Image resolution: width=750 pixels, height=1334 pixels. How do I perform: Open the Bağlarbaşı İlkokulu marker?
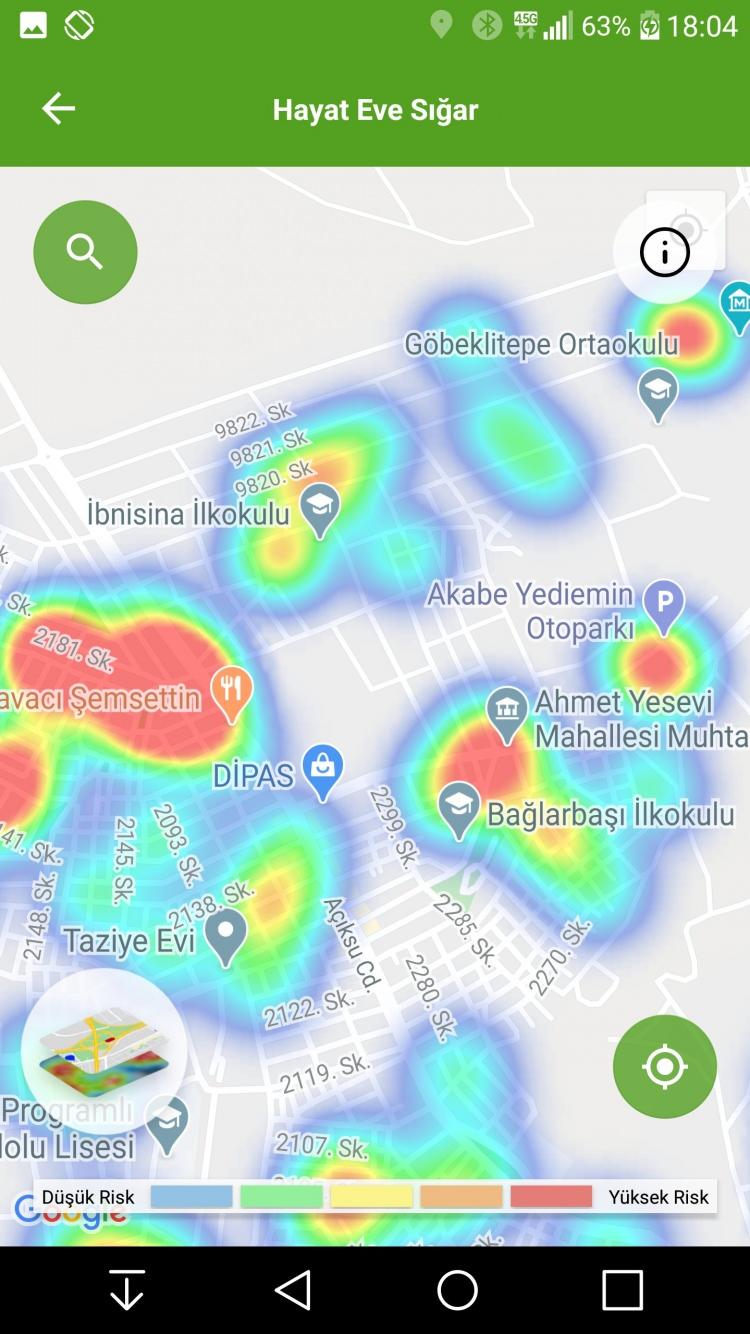click(459, 808)
